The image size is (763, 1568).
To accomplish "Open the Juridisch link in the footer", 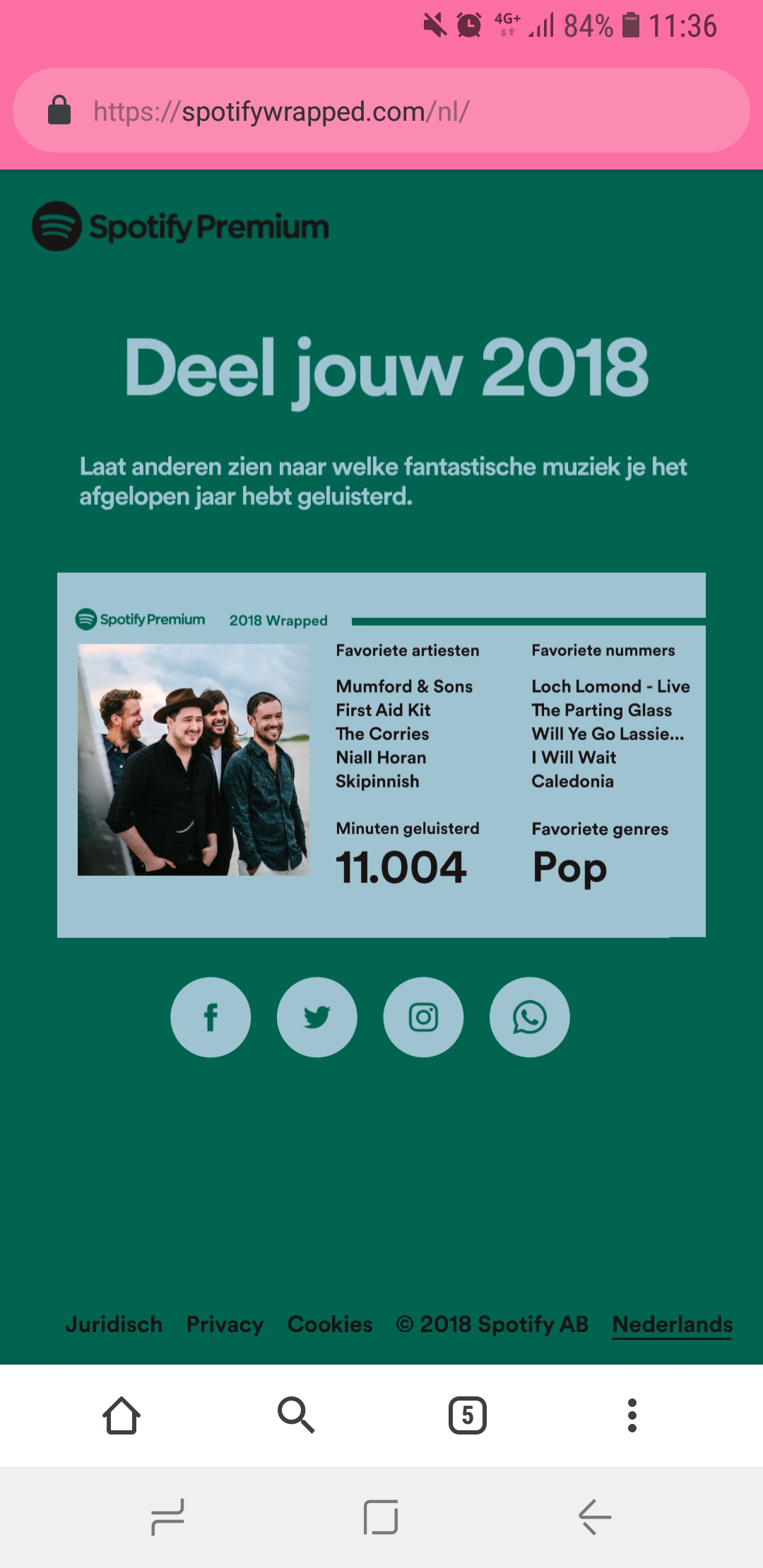I will pyautogui.click(x=114, y=1324).
